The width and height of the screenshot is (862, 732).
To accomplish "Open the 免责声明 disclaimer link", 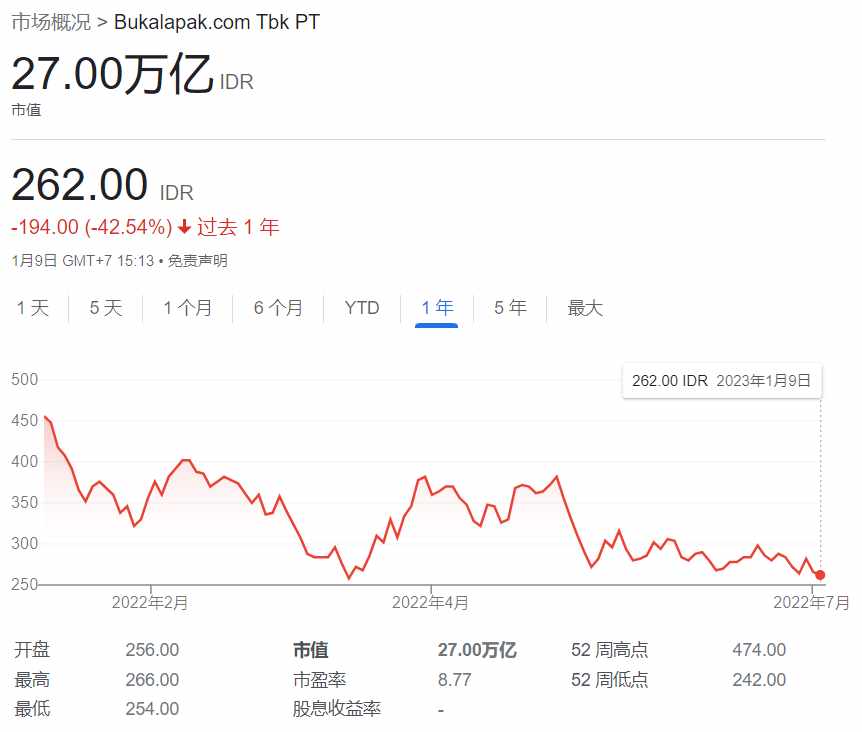I will 197,261.
